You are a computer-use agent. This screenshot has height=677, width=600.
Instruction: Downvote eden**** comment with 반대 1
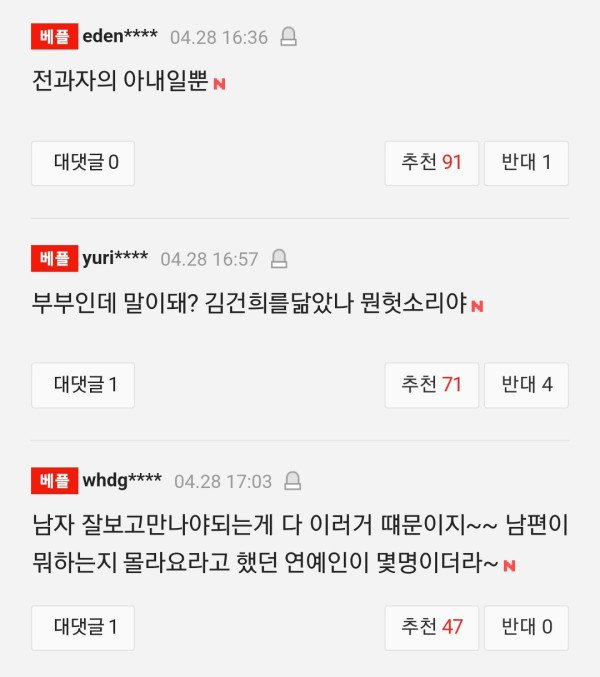526,163
